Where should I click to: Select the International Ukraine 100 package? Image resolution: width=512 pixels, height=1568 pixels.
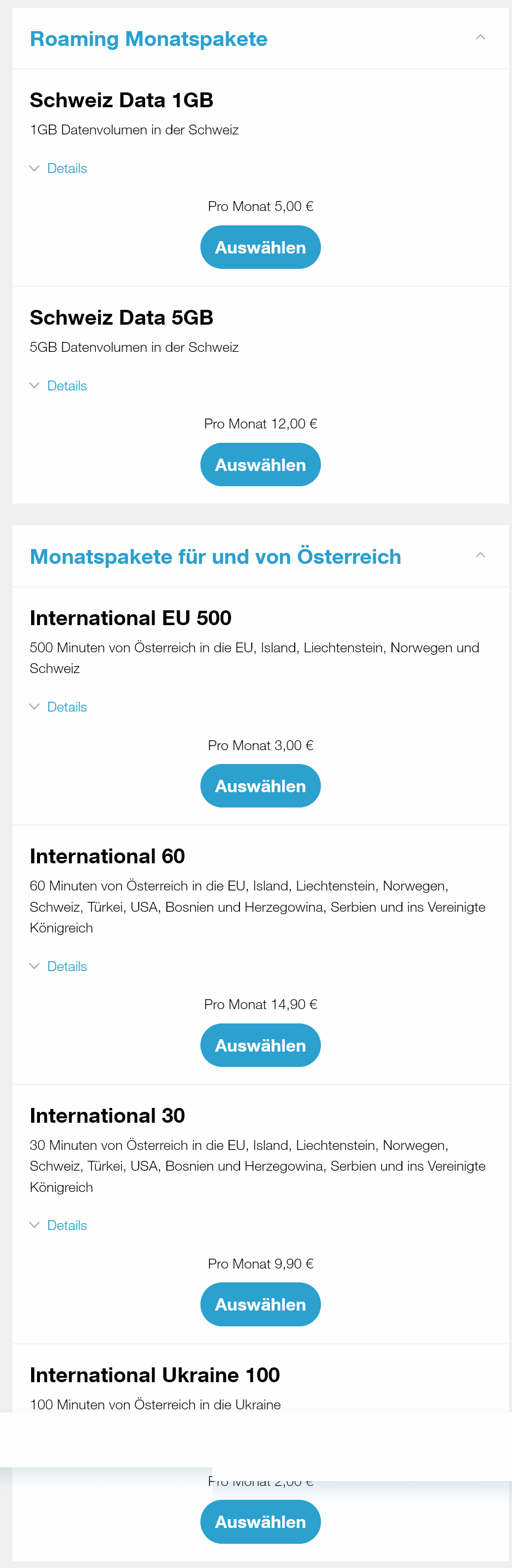tap(260, 1522)
